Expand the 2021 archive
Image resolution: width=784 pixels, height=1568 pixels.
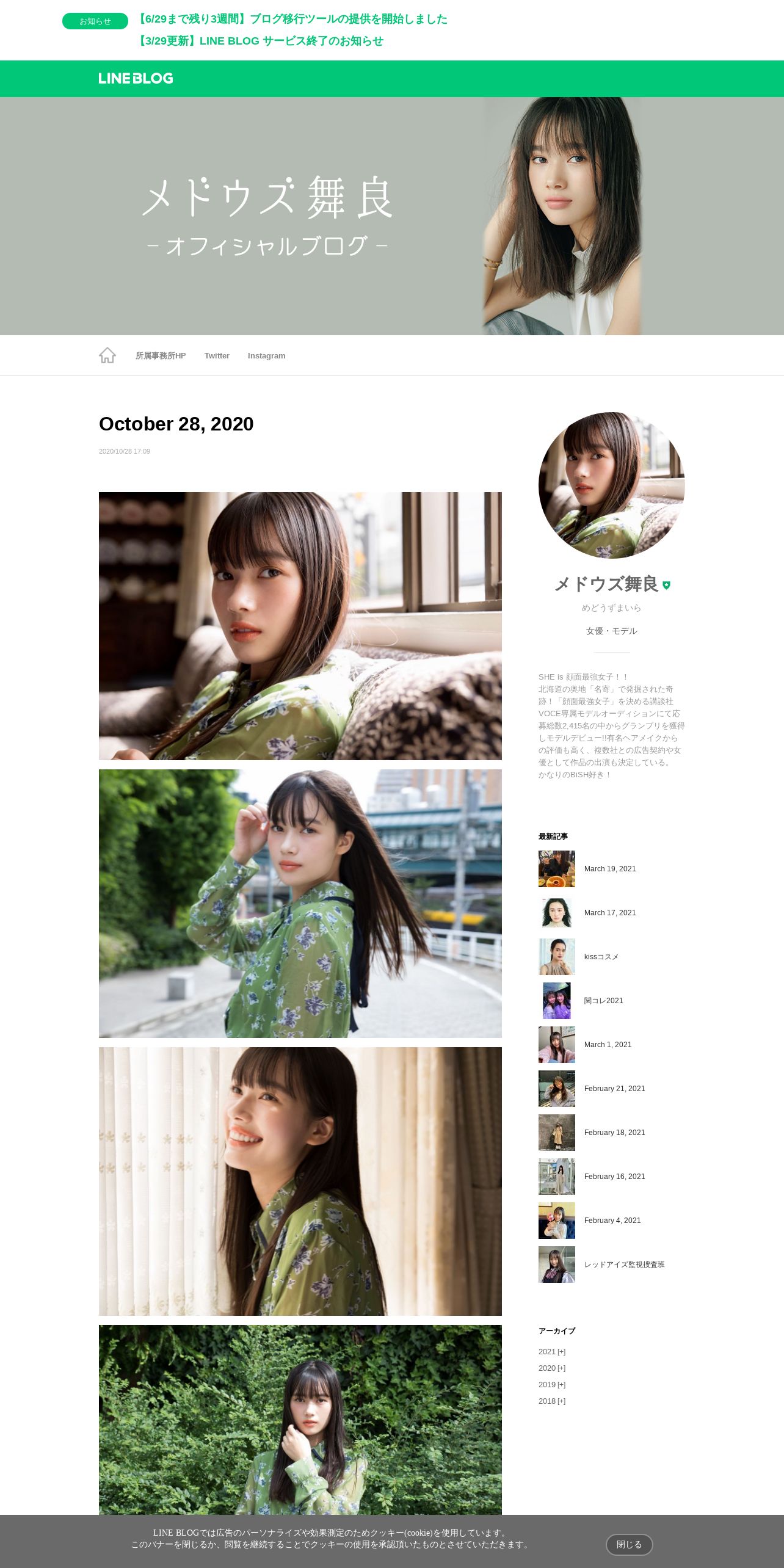tap(552, 1352)
